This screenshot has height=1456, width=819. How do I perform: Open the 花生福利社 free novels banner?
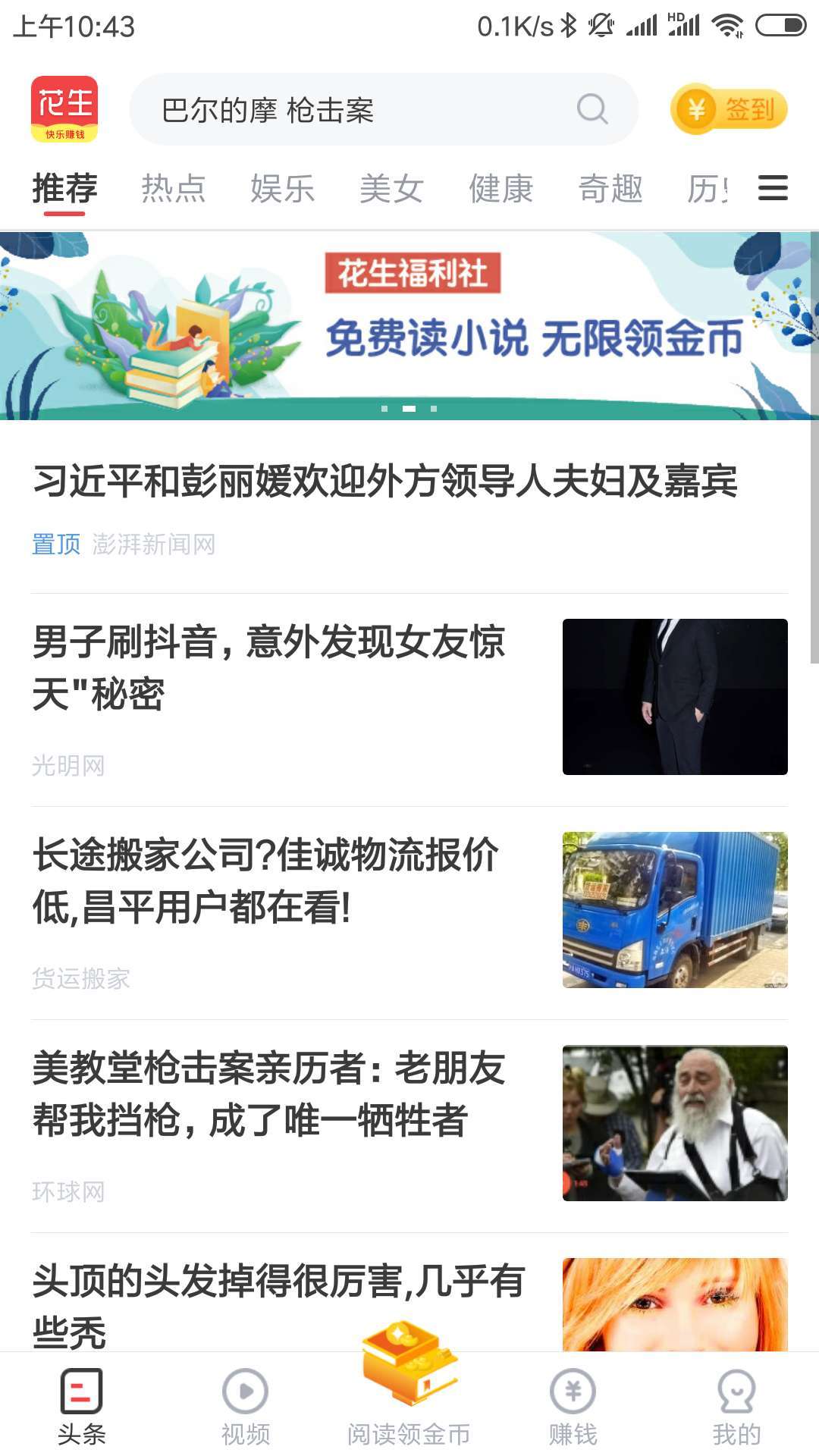point(409,326)
